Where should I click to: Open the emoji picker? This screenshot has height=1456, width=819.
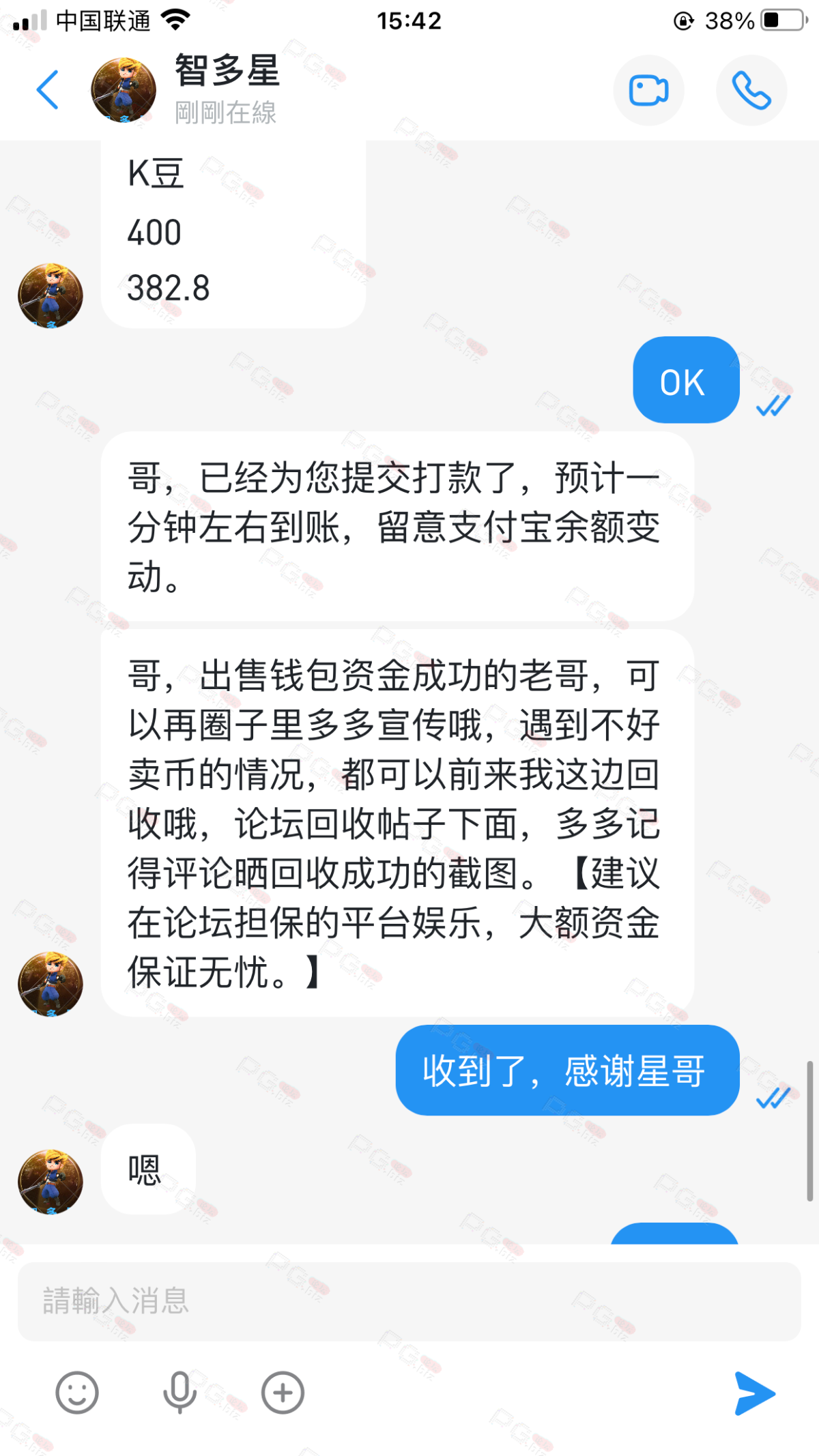click(x=77, y=1393)
